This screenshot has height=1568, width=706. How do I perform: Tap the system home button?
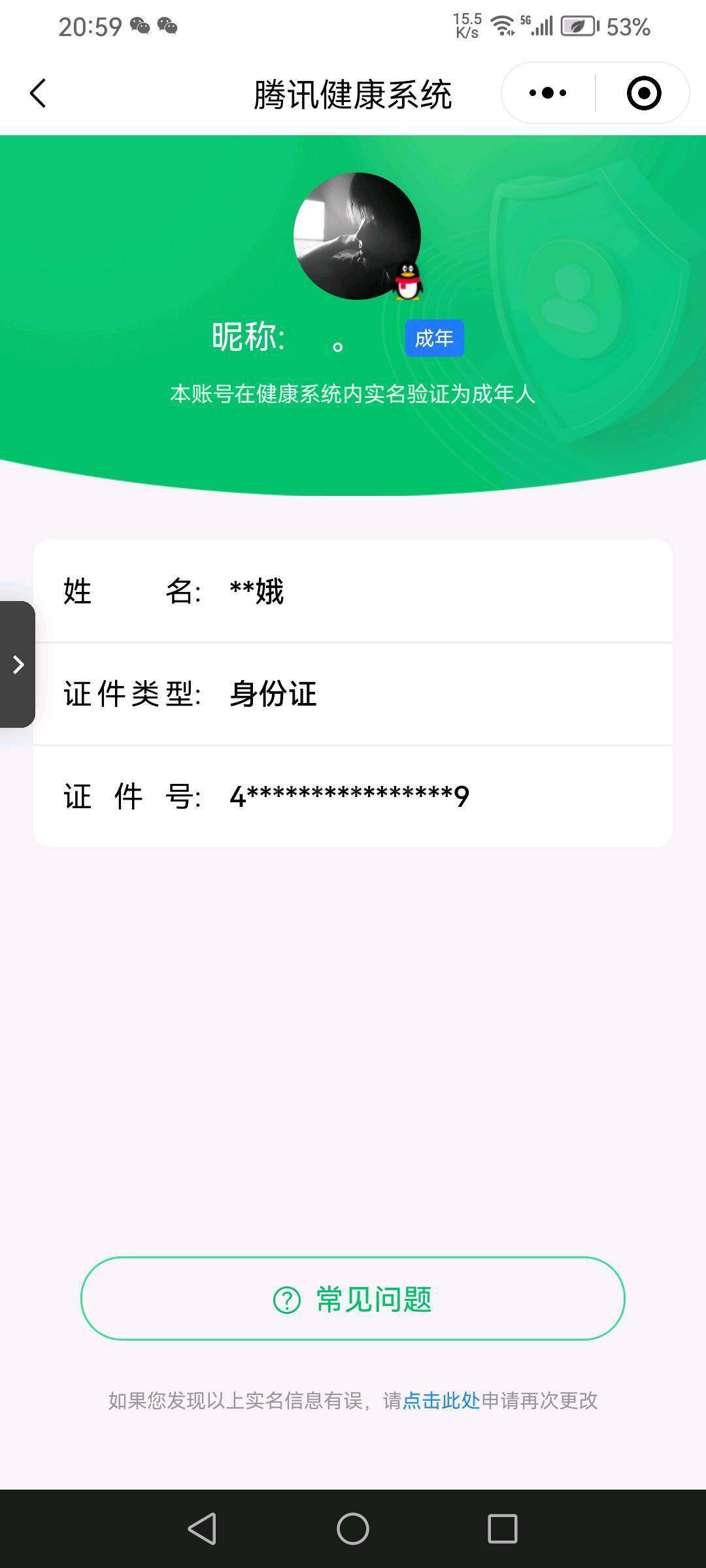pos(353,1529)
